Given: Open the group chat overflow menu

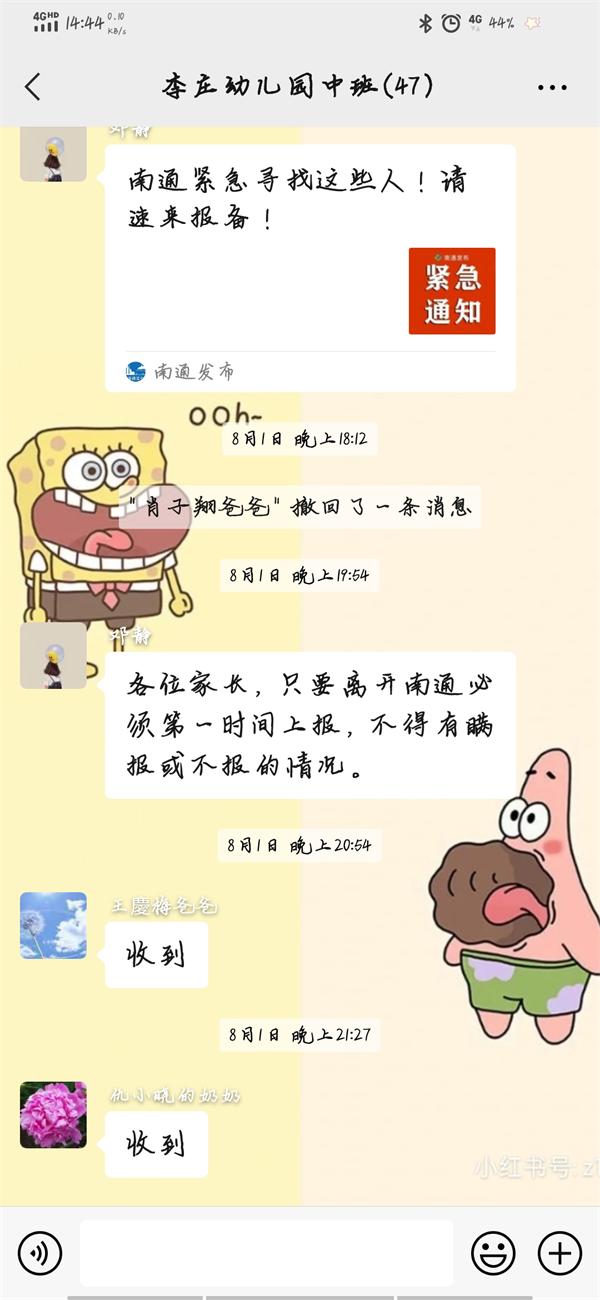Looking at the screenshot, I should (552, 88).
